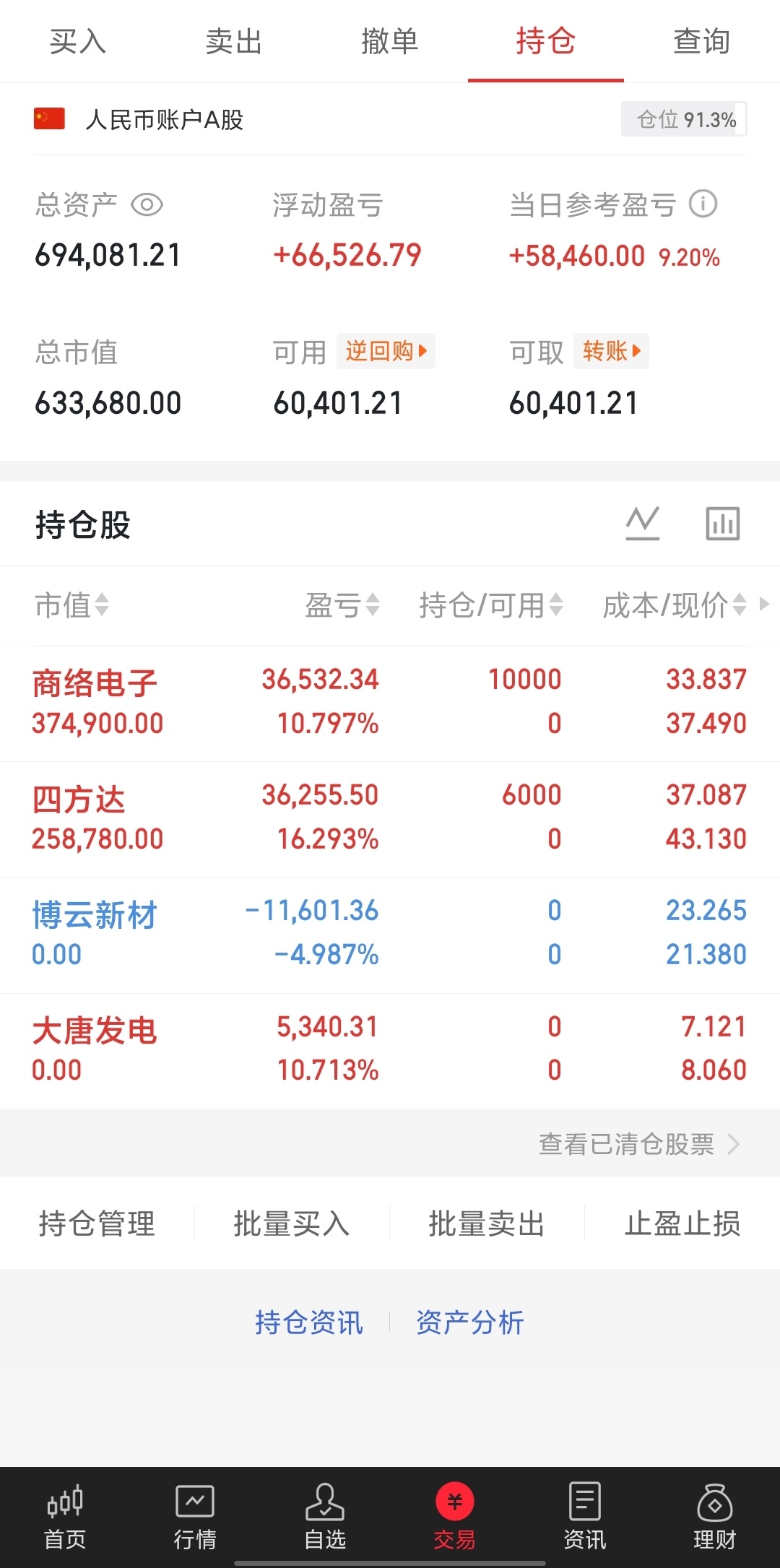Open the 查询 tab
The width and height of the screenshot is (780, 1568).
pyautogui.click(x=702, y=41)
